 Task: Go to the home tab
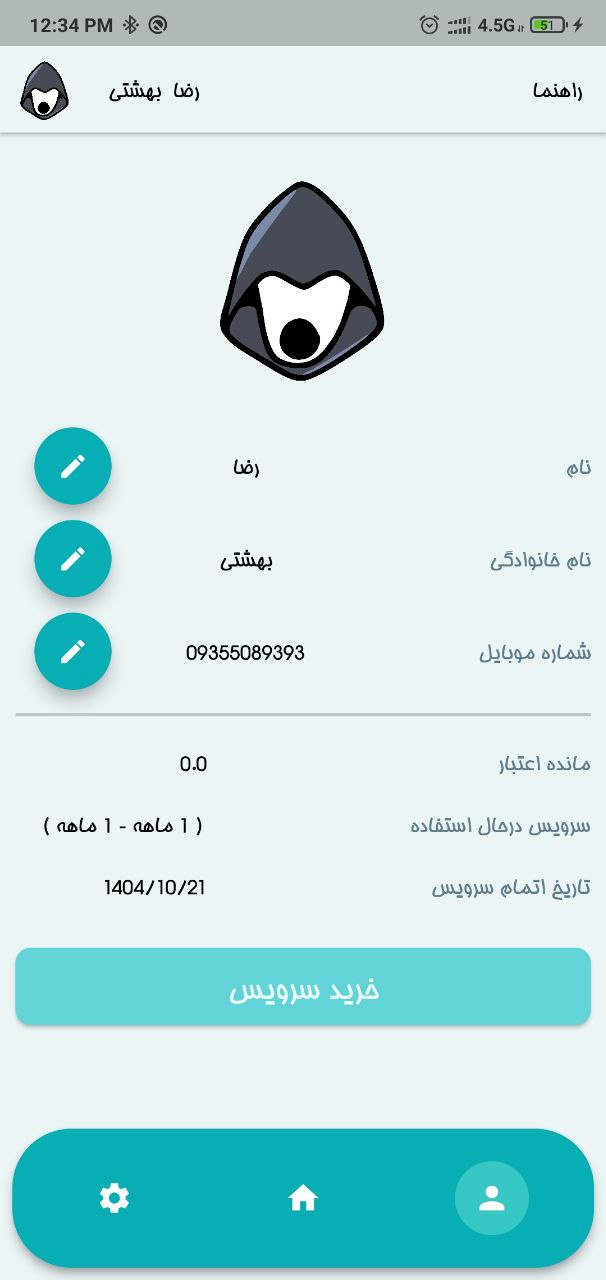pyautogui.click(x=303, y=1197)
